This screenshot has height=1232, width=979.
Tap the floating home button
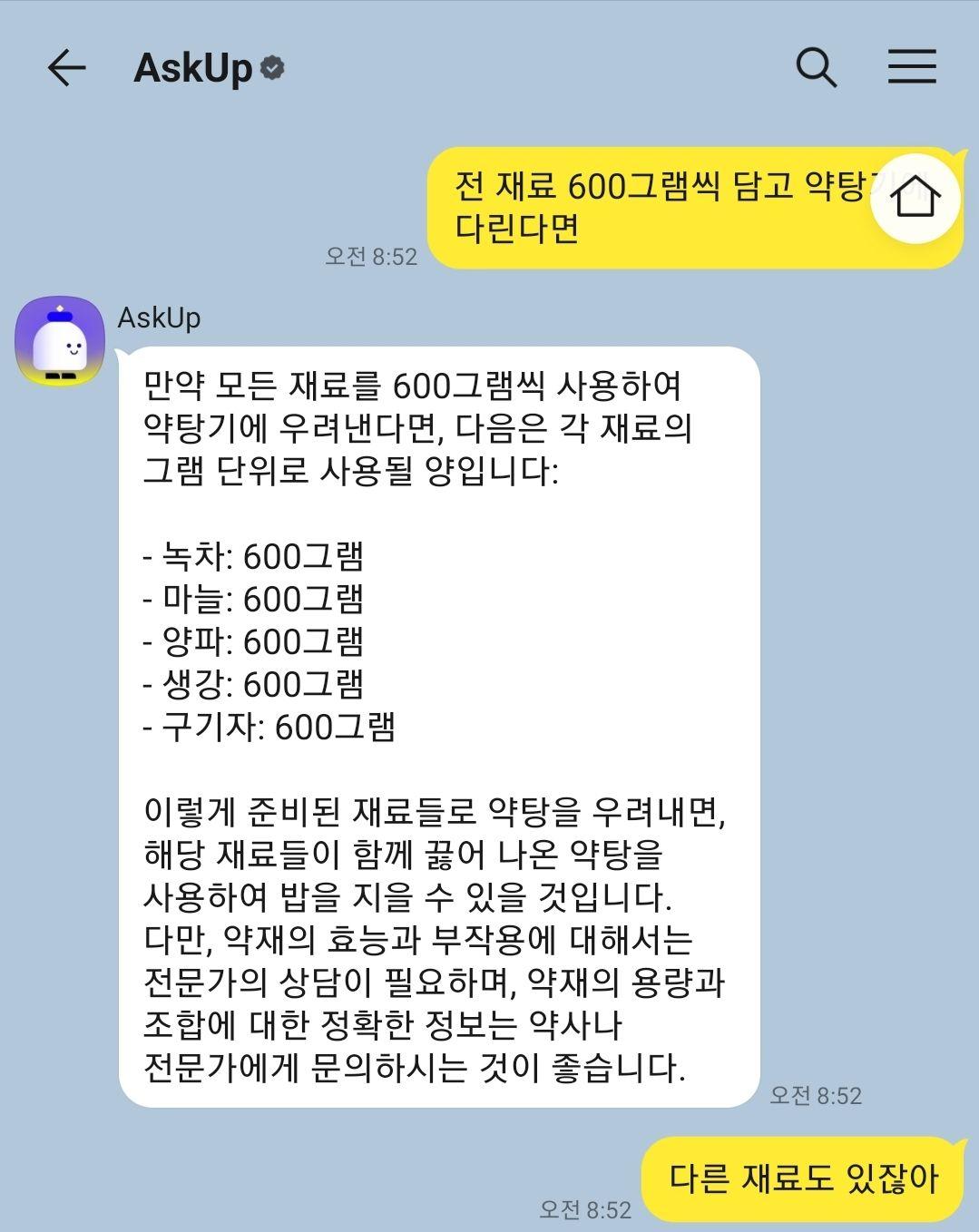915,199
